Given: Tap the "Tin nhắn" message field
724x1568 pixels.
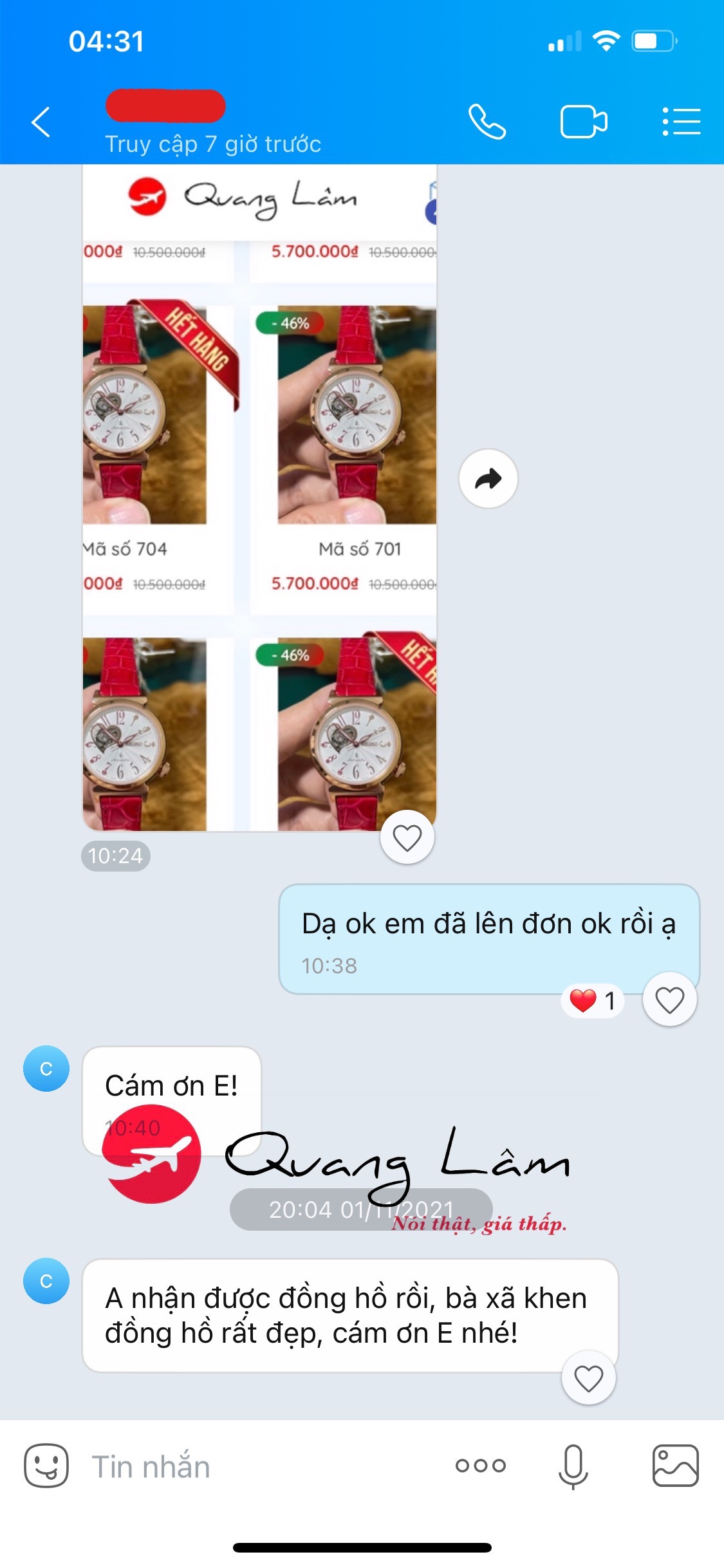Looking at the screenshot, I should coord(257,1467).
